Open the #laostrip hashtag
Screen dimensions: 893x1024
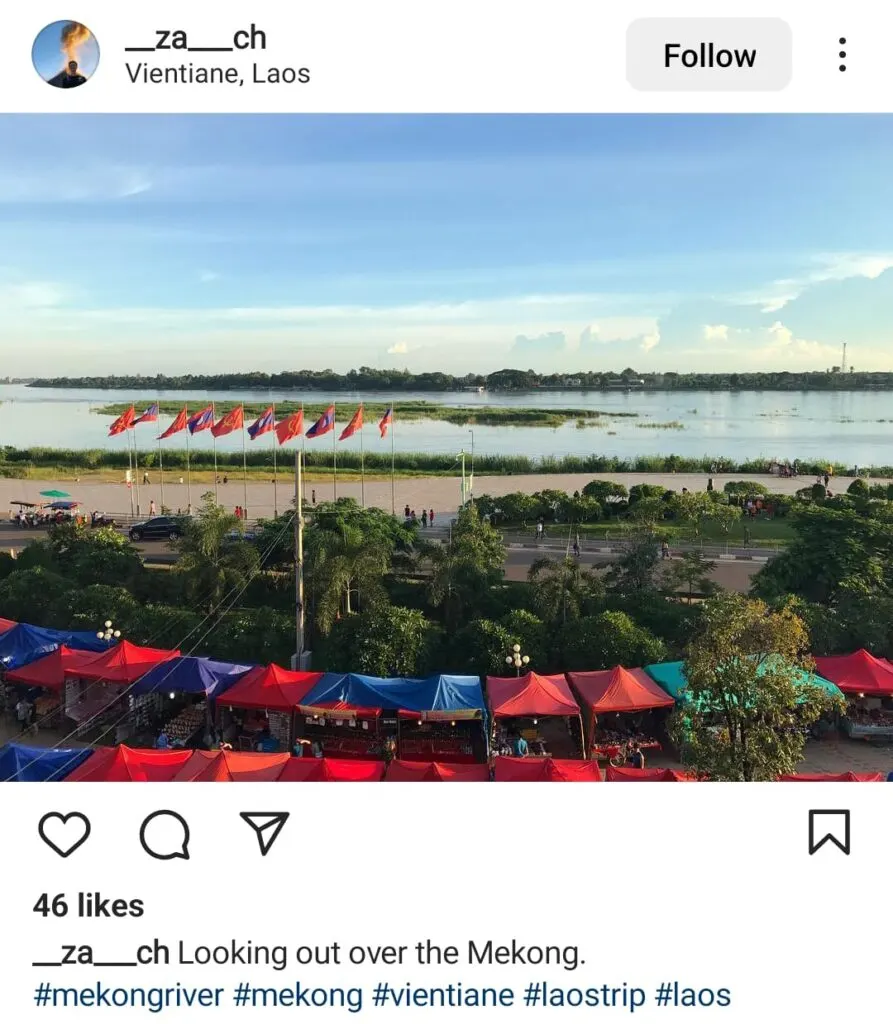584,997
